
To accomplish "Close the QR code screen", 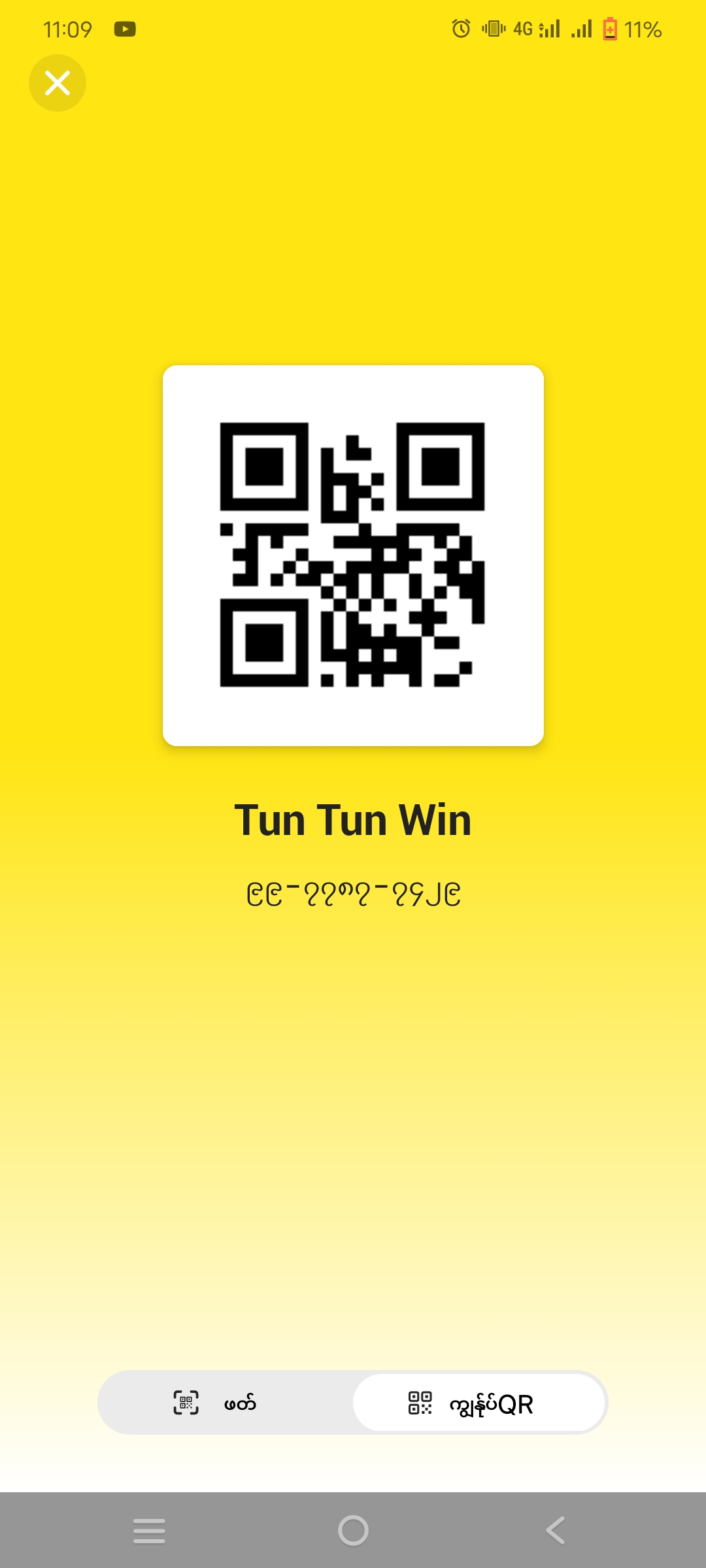I will click(x=58, y=83).
